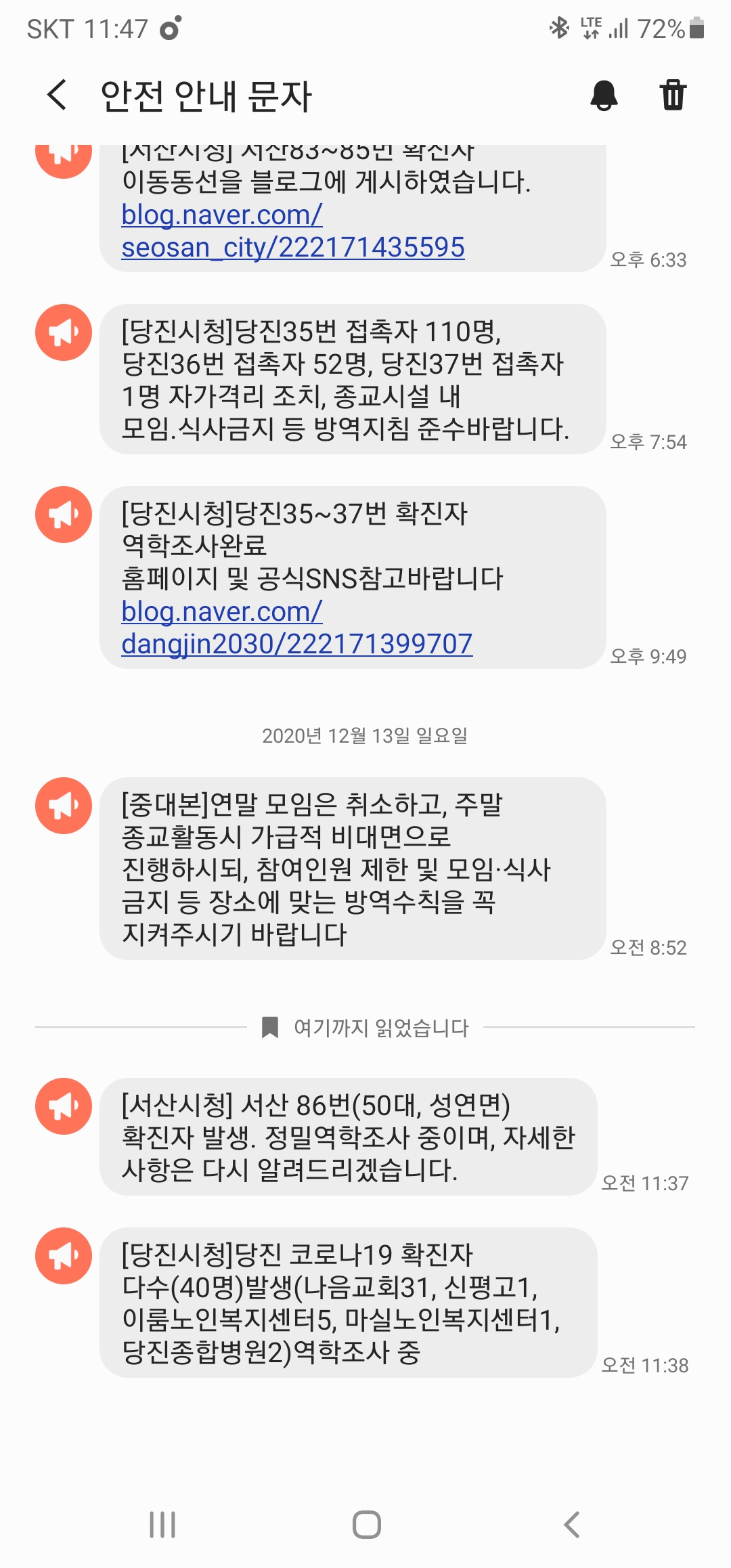
Task: Open the dangjin2030 Naver blog link
Action: 296,628
